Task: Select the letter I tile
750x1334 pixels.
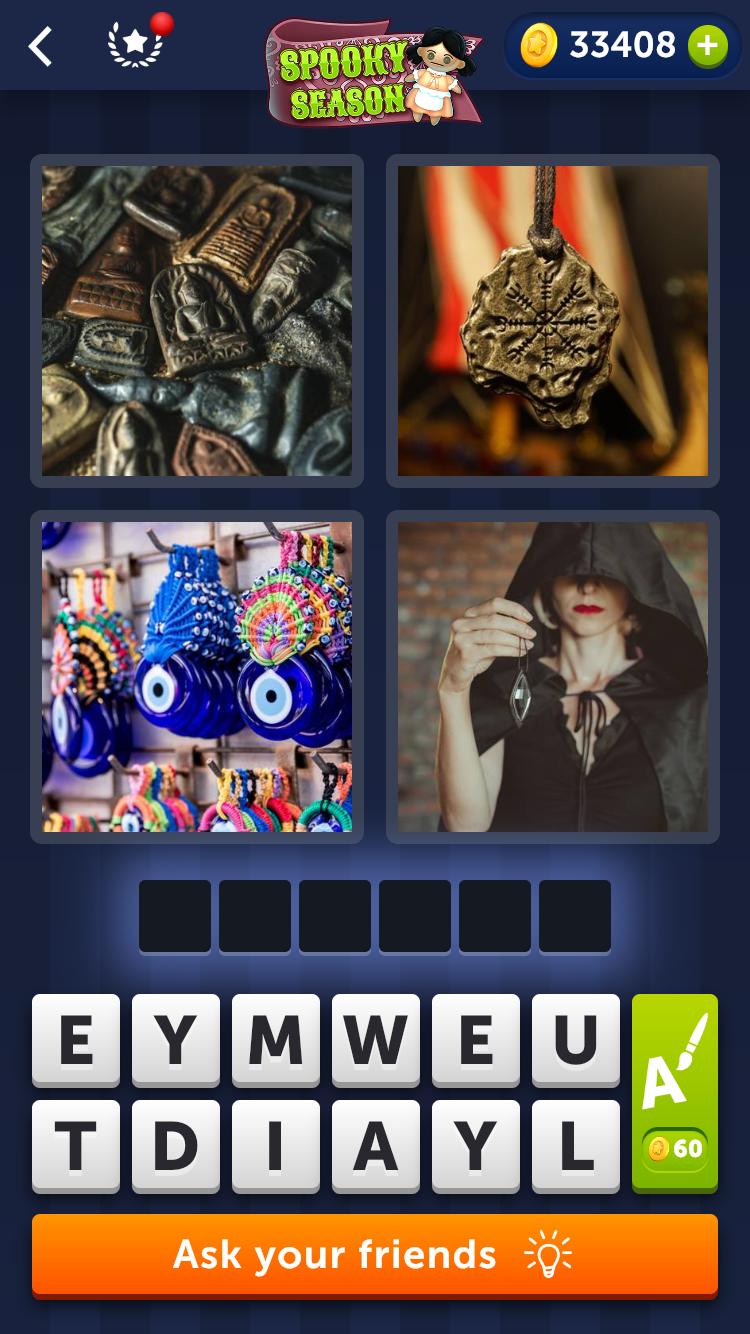Action: point(276,1146)
